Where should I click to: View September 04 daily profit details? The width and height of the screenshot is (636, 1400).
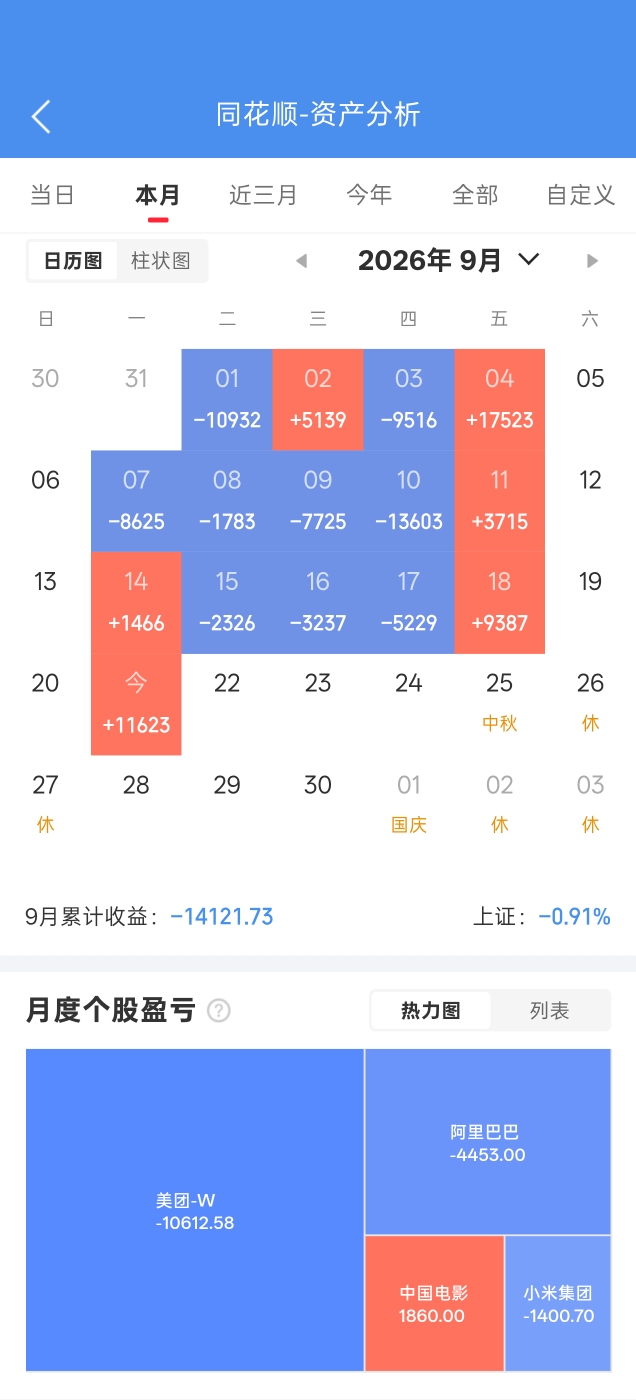(x=500, y=399)
